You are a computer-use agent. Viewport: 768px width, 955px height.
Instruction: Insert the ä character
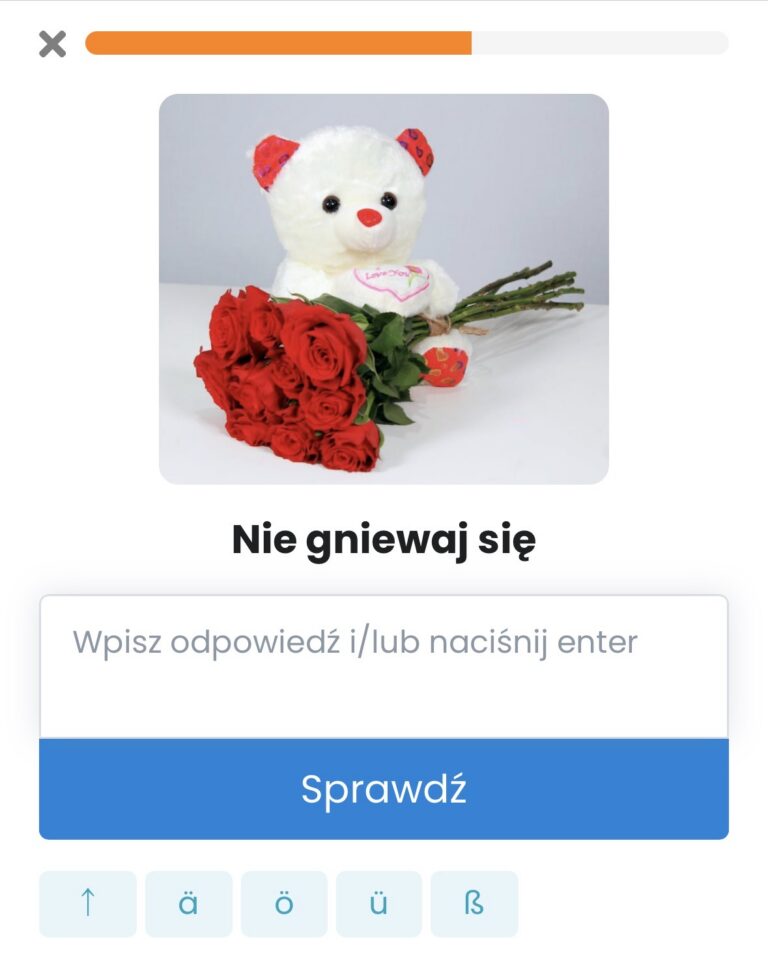click(x=188, y=903)
